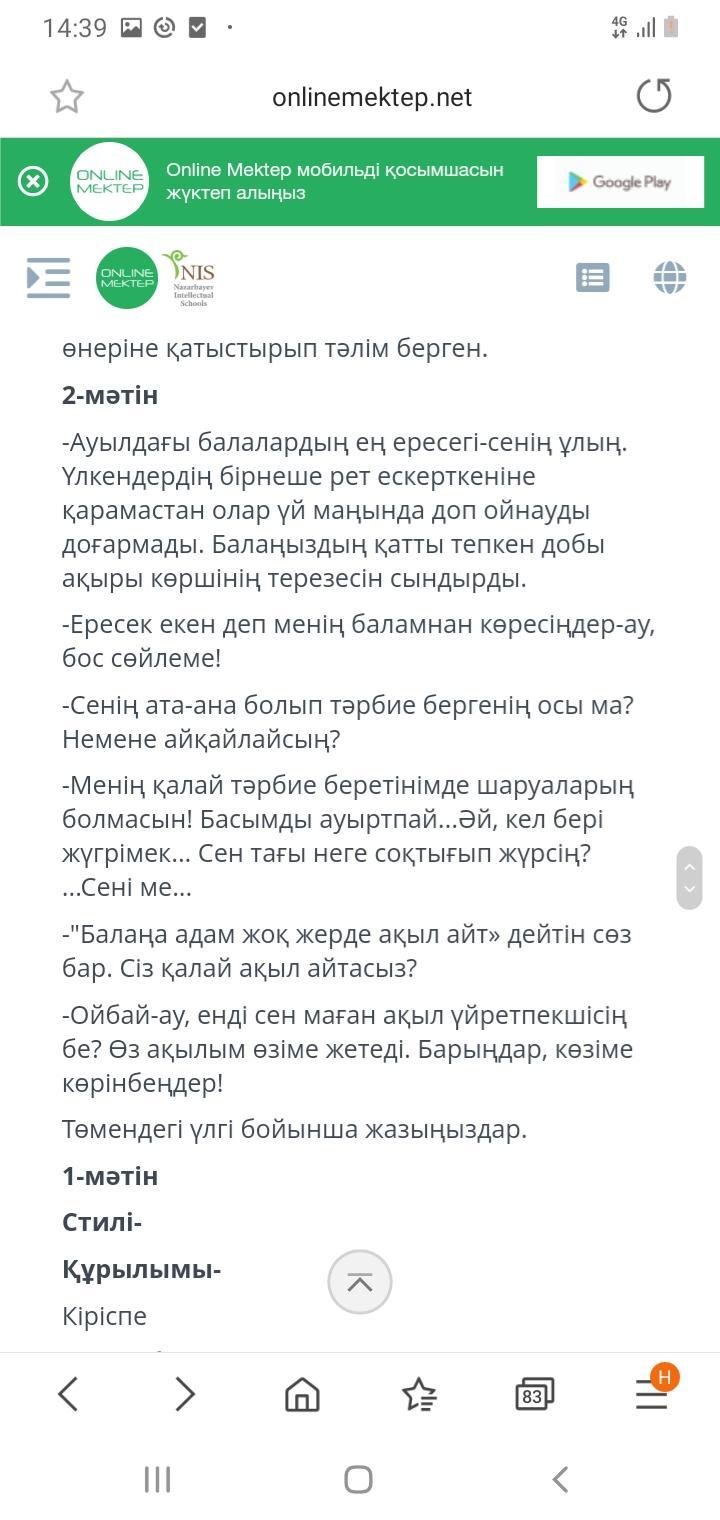Tap the system home button
The image size is (720, 1520).
pos(358,1479)
